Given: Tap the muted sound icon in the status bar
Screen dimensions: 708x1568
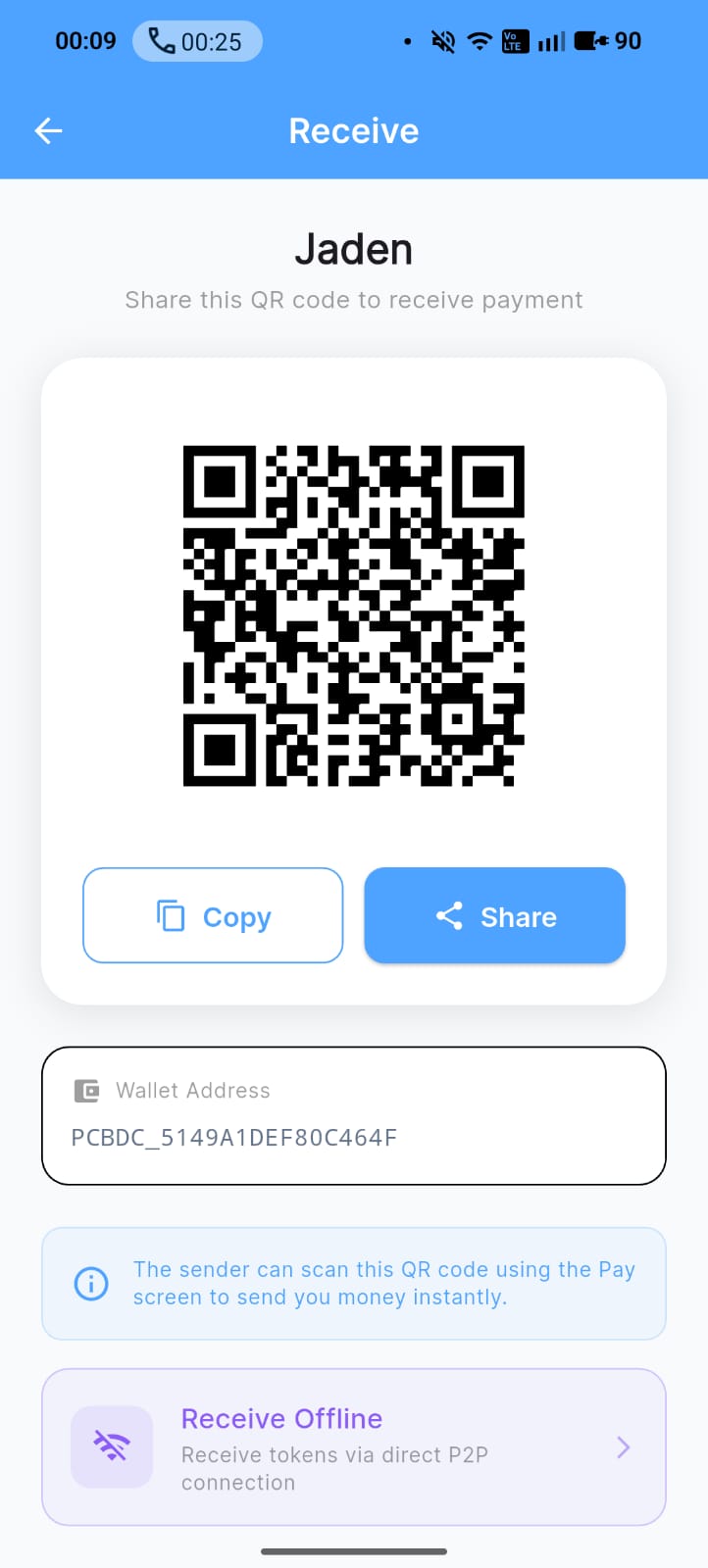Looking at the screenshot, I should (x=442, y=41).
